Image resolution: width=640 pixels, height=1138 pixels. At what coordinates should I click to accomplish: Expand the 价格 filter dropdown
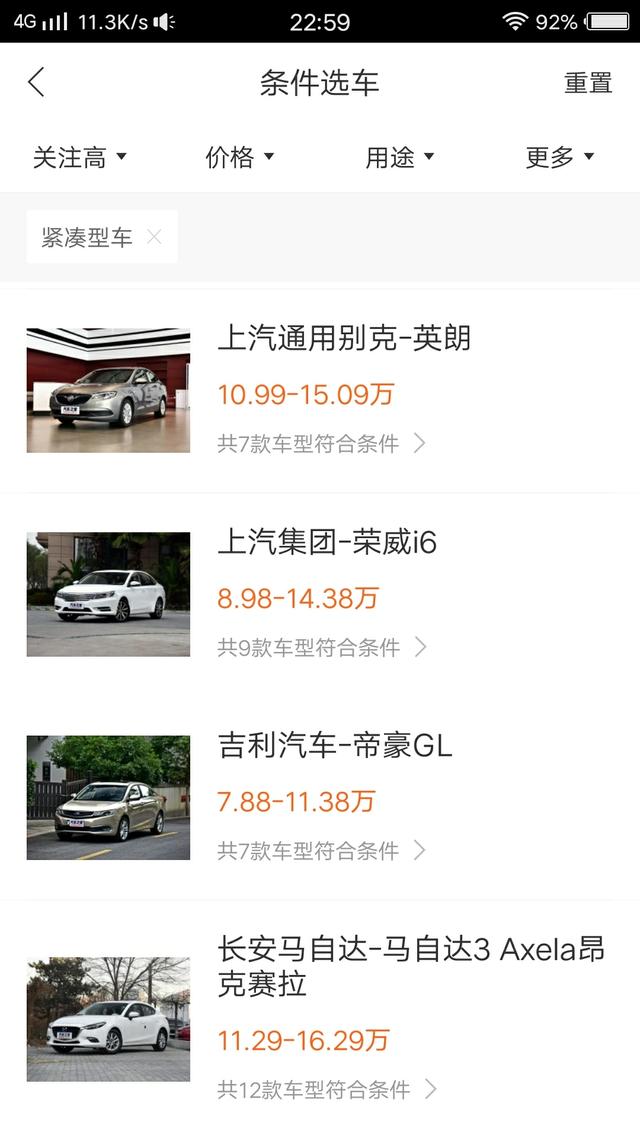tap(240, 157)
